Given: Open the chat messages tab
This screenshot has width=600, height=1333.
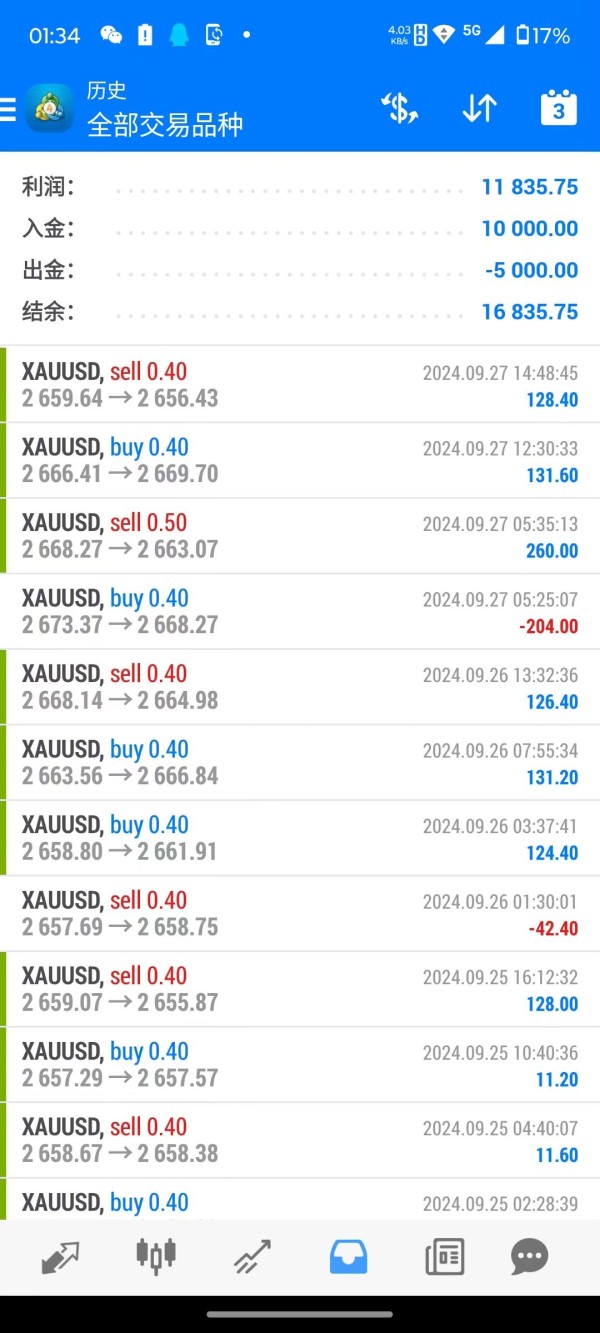Looking at the screenshot, I should point(529,1256).
